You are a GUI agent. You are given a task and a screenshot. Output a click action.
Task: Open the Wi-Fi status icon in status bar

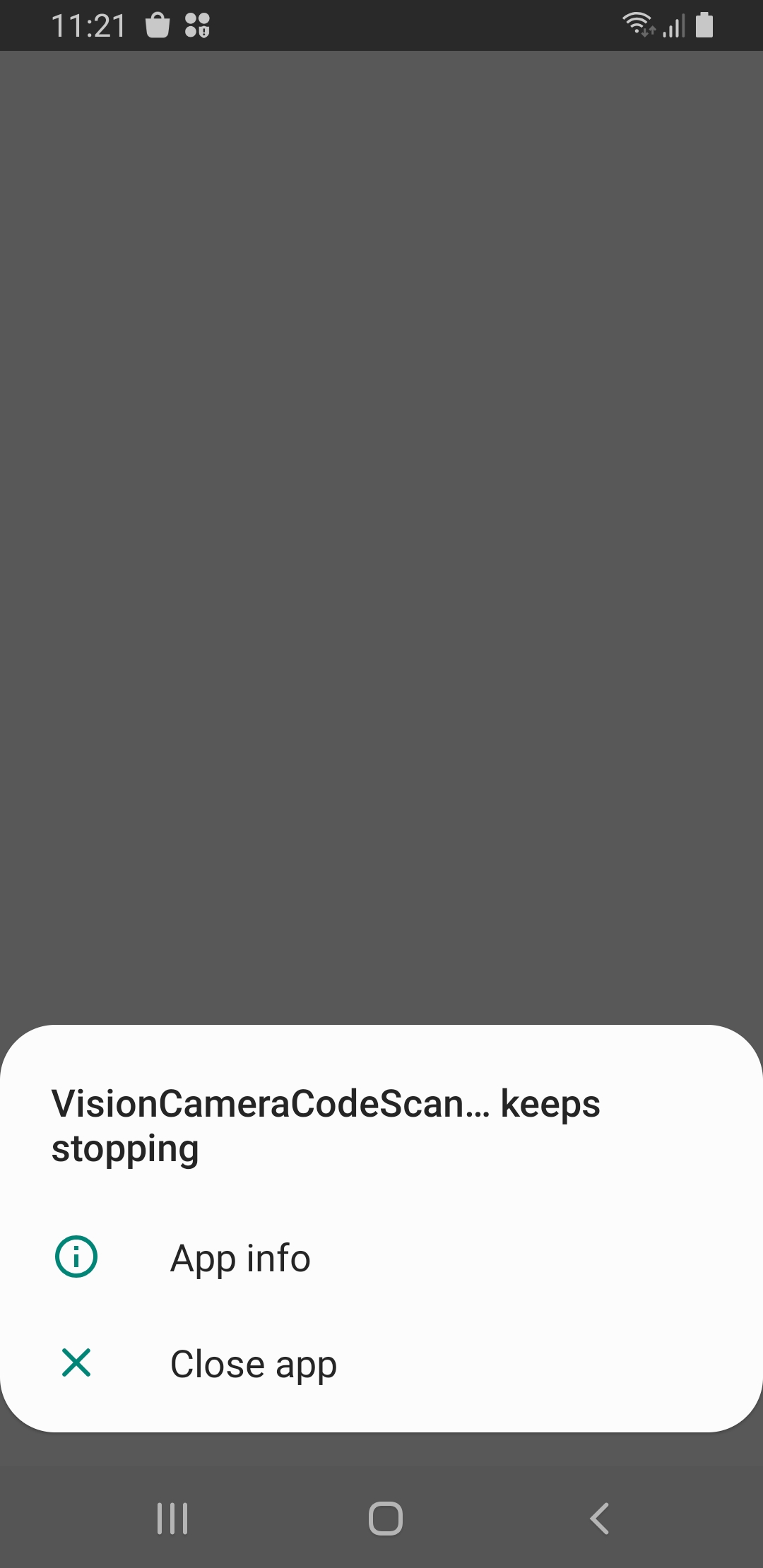[637, 25]
